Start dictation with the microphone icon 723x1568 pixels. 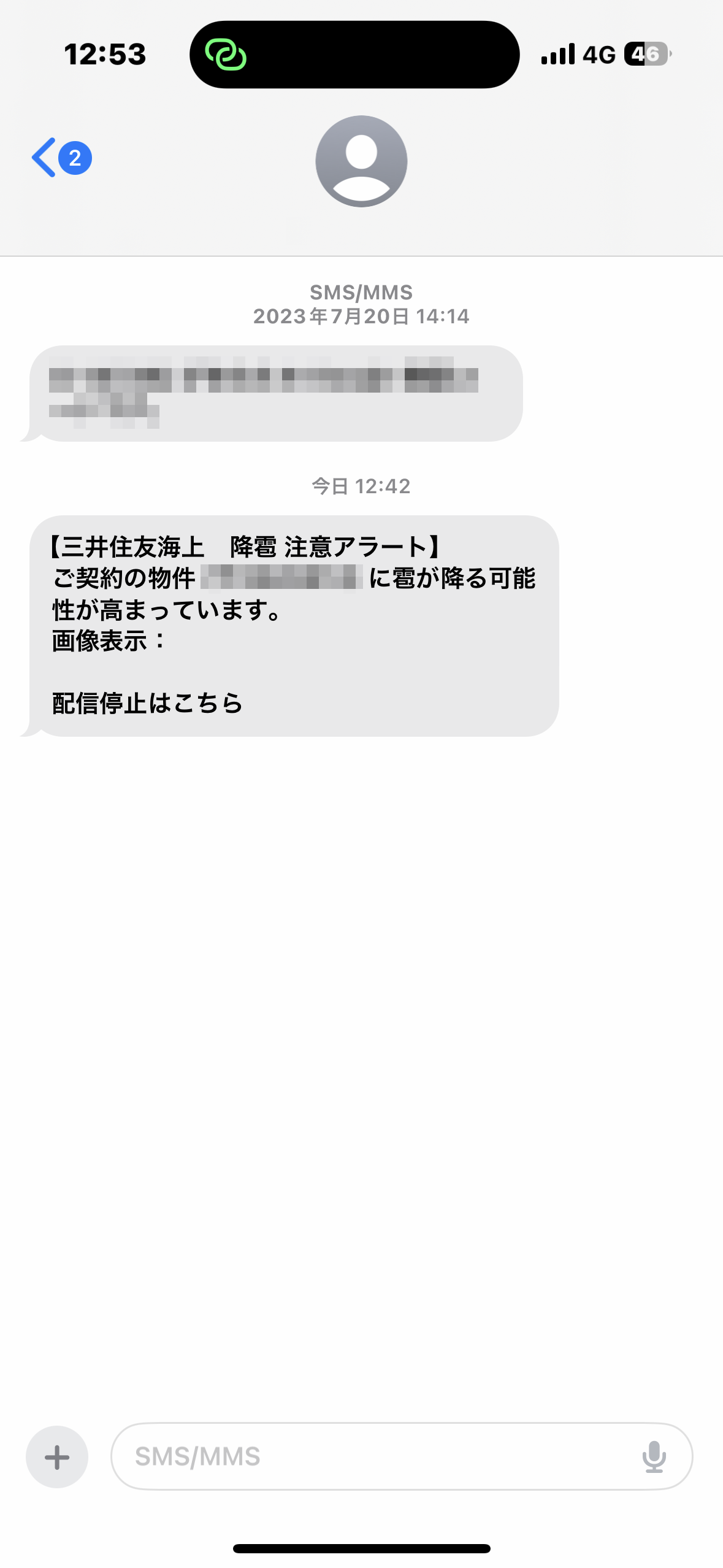pos(654,1456)
